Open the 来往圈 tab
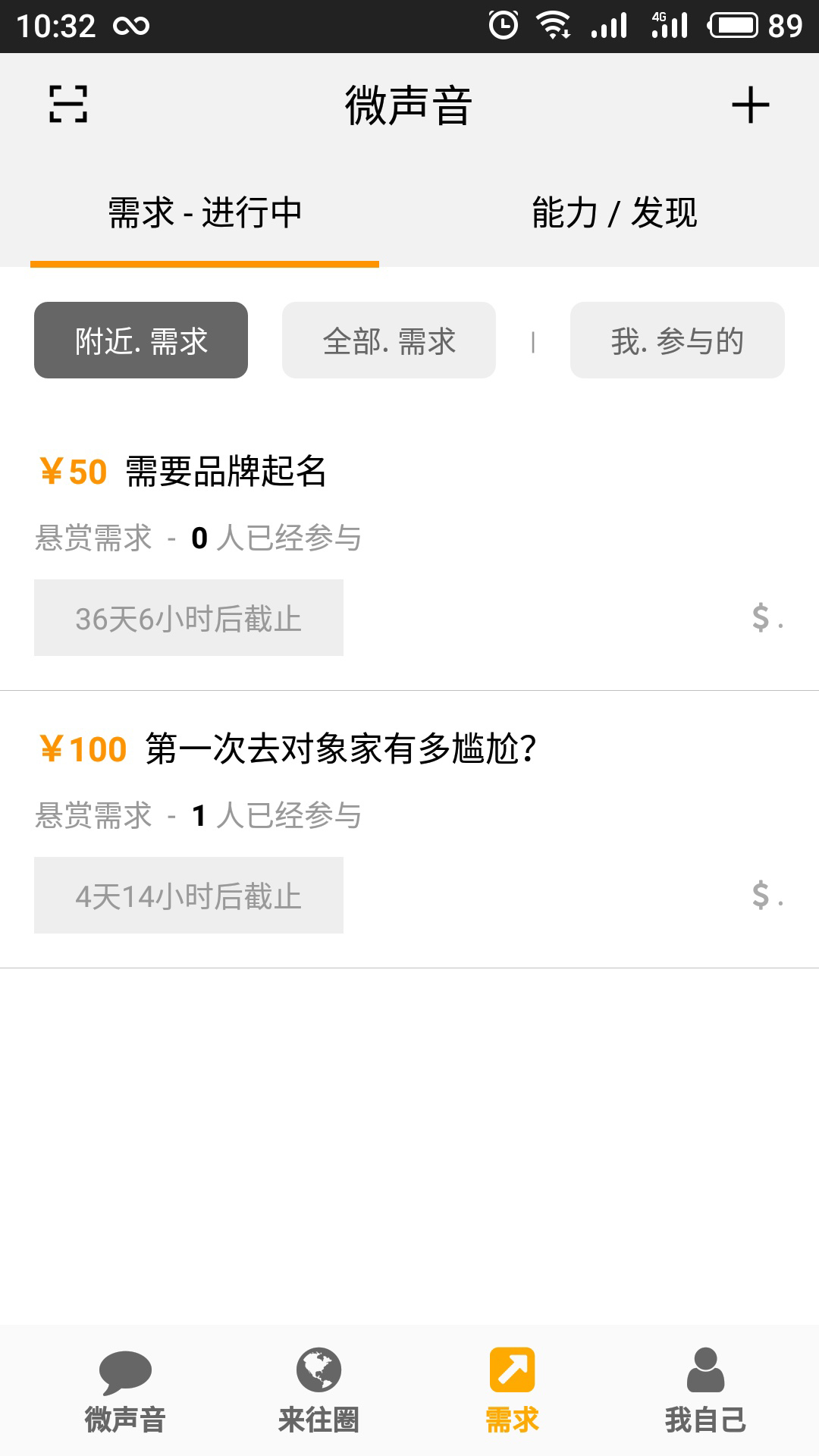Image resolution: width=819 pixels, height=1456 pixels. point(318,1391)
